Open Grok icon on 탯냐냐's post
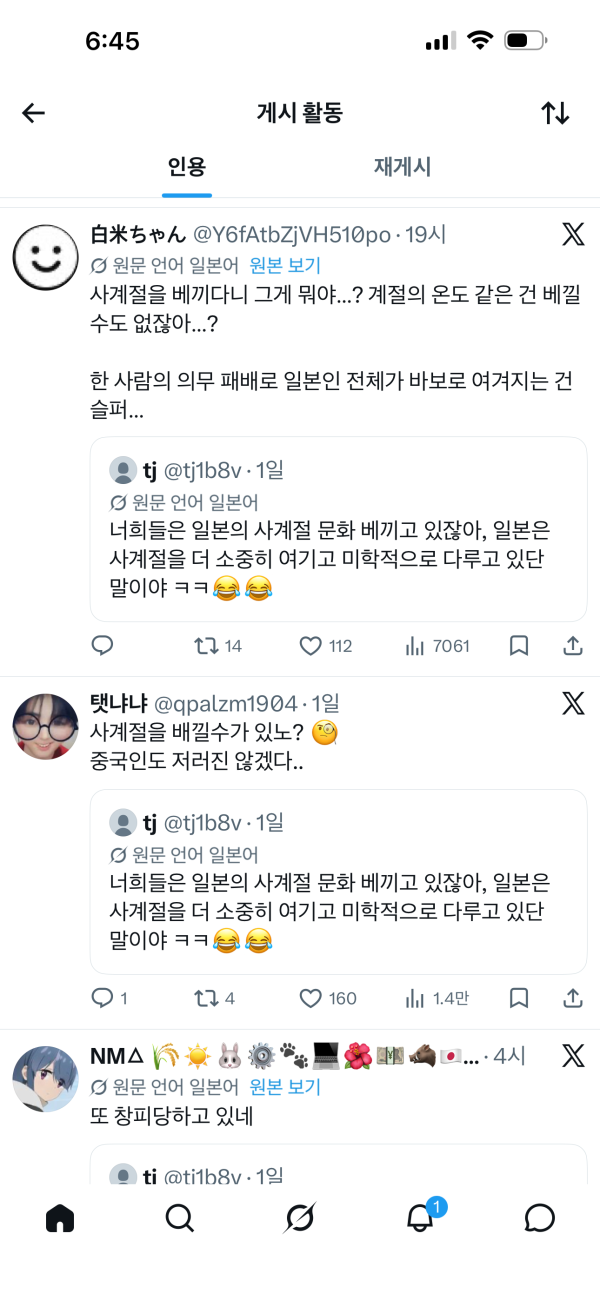The image size is (600, 1300). [573, 703]
